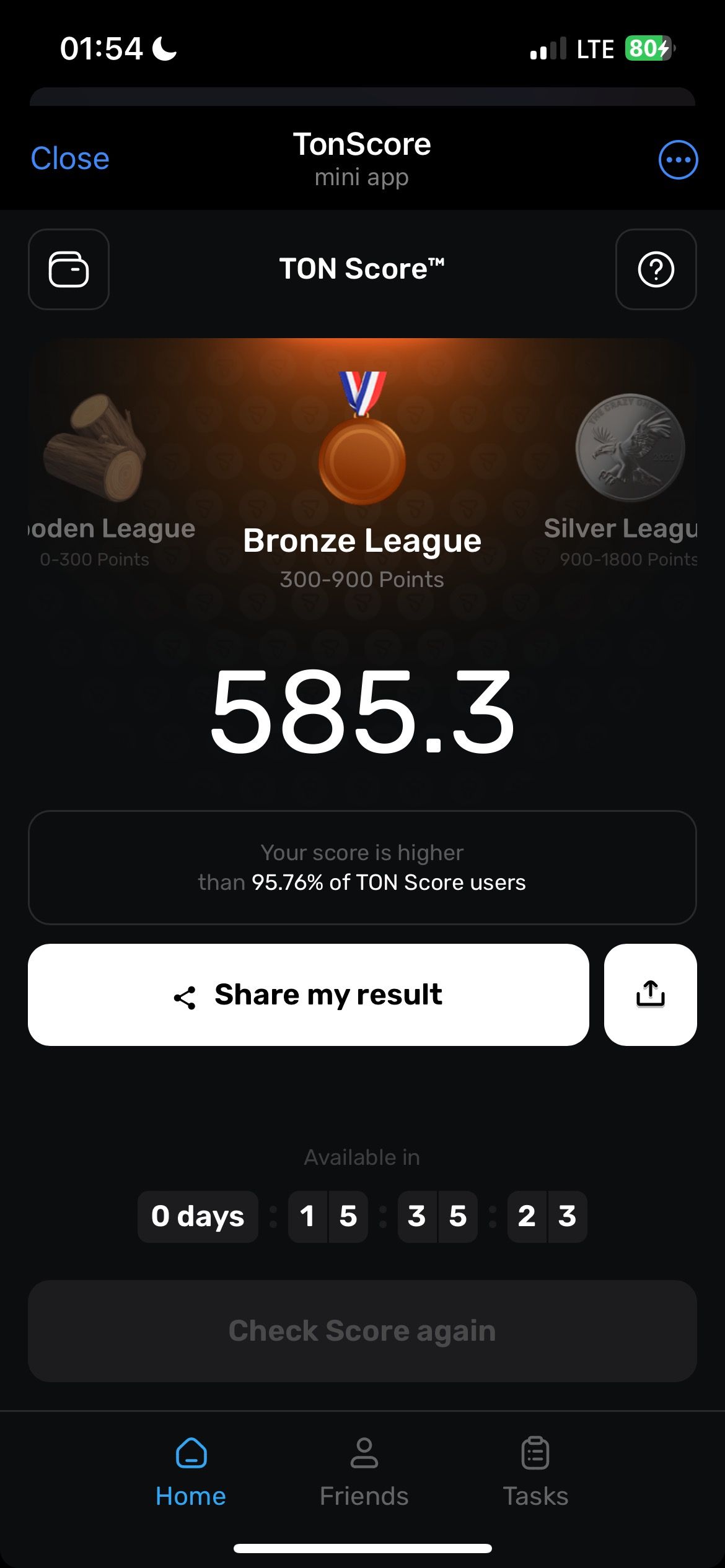Close the TonScore mini app
The image size is (725, 1568).
point(70,159)
